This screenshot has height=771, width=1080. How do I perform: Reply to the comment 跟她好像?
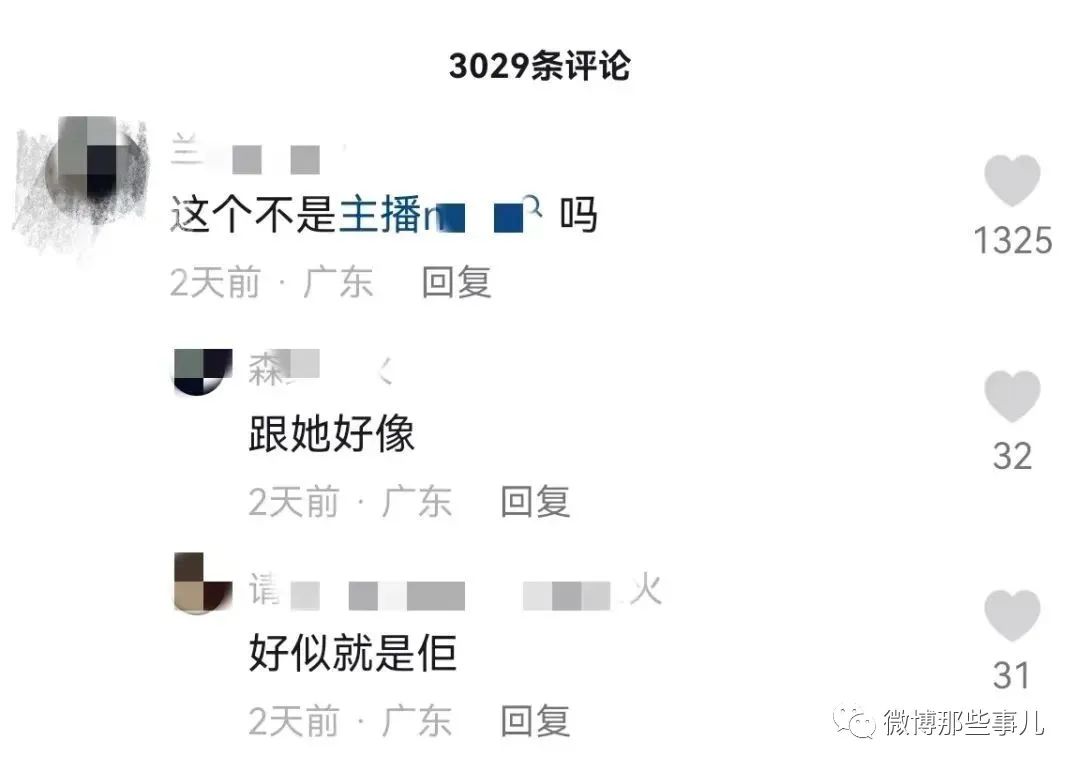(535, 501)
